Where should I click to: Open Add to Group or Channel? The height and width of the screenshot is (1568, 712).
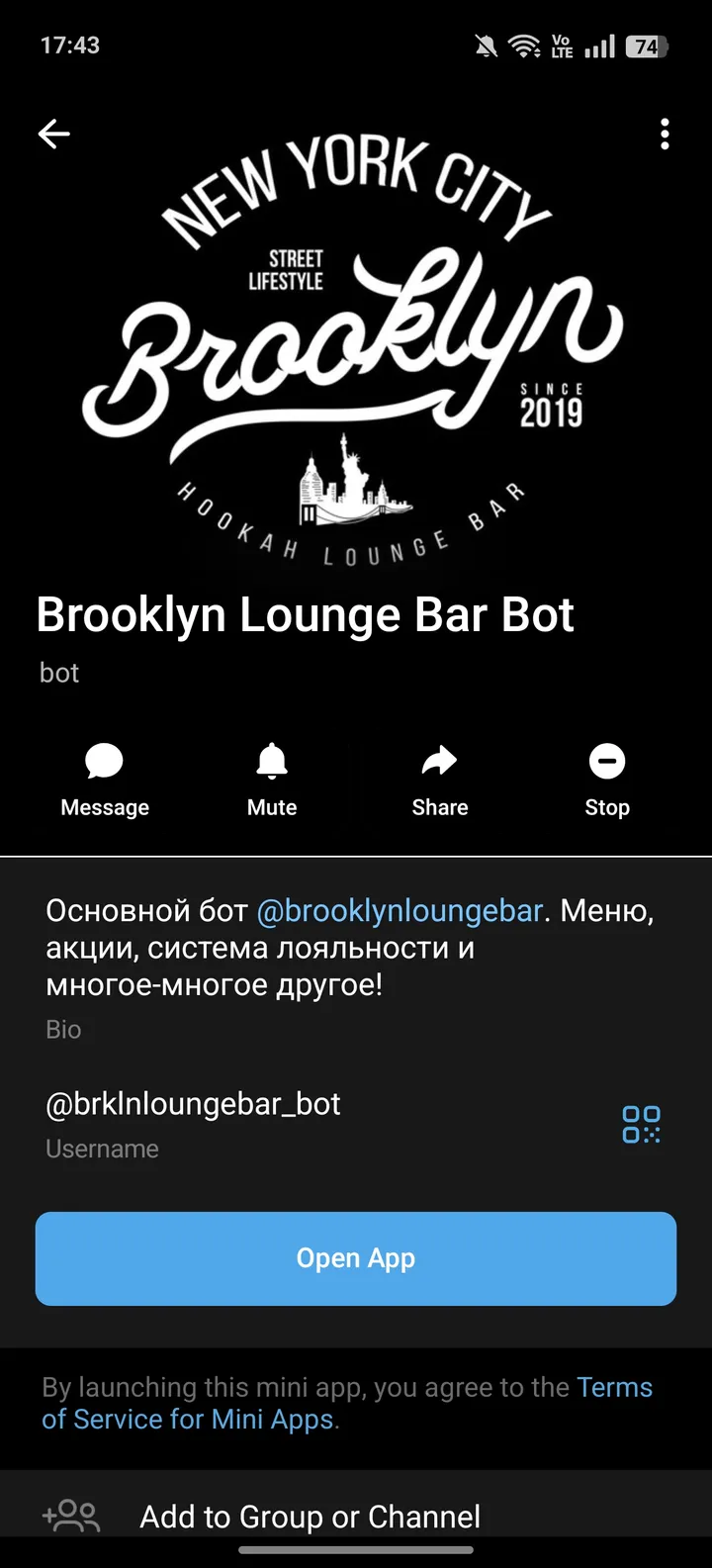[x=310, y=1516]
